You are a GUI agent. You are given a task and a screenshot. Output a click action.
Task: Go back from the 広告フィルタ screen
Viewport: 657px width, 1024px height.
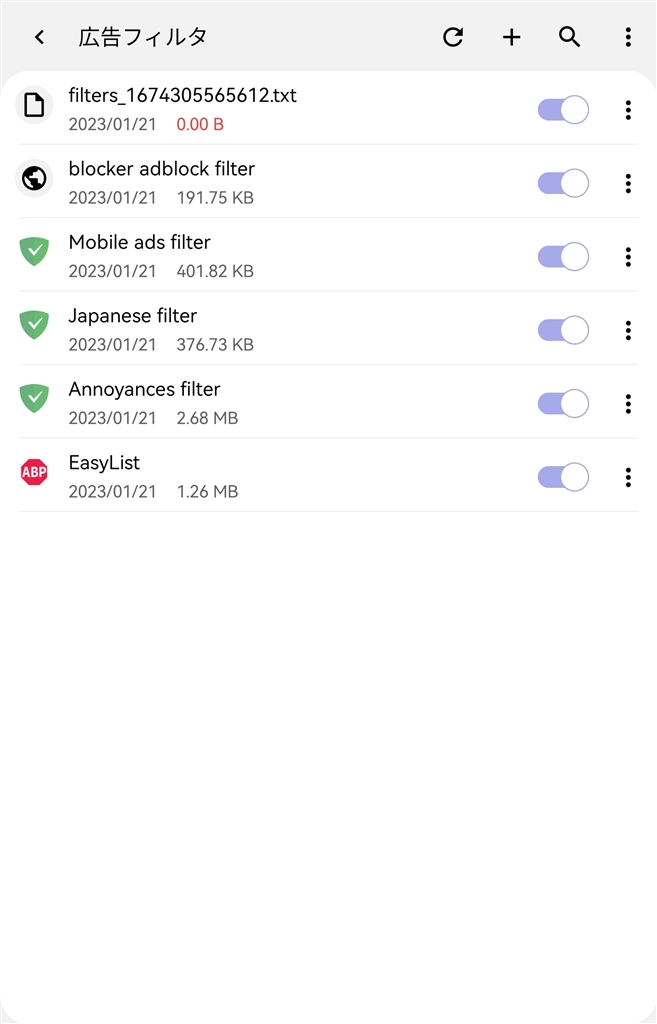point(40,37)
